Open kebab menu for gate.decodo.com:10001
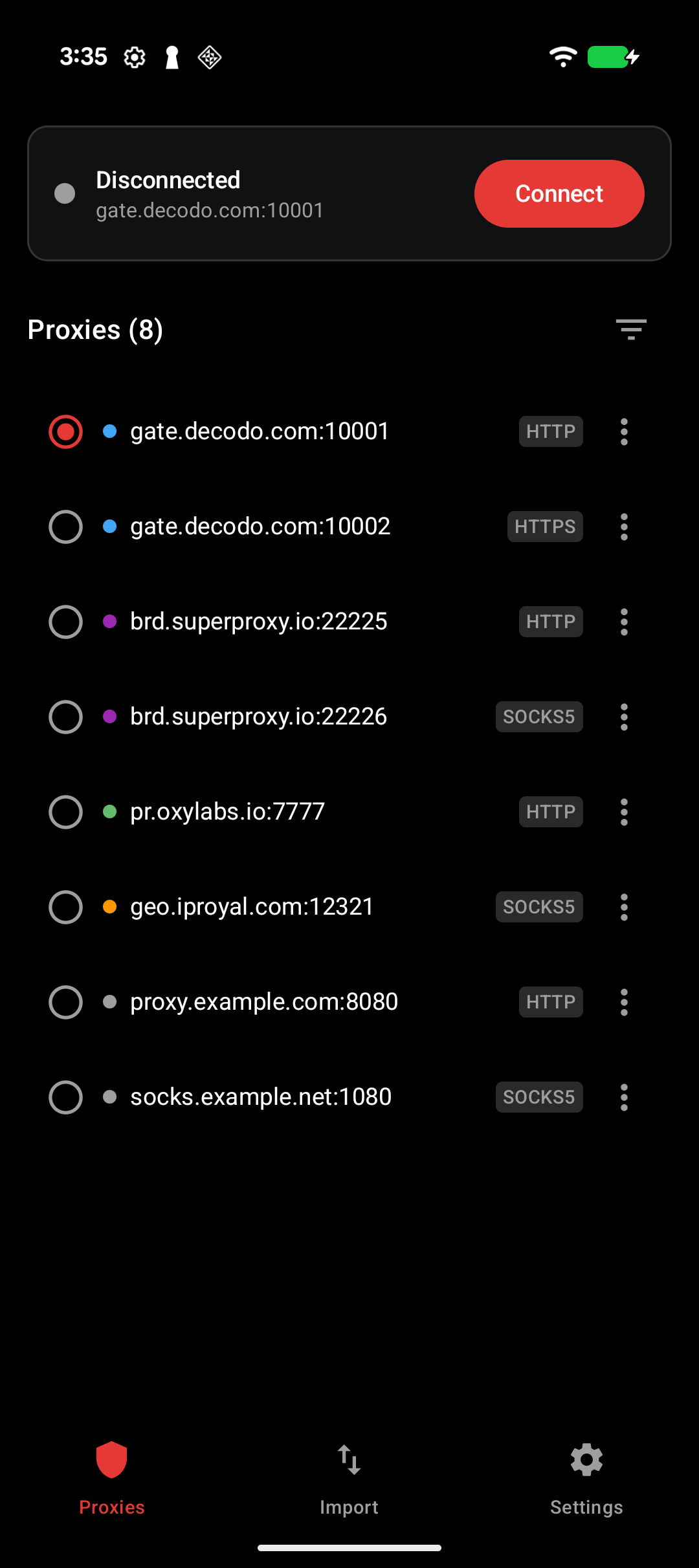The height and width of the screenshot is (1568, 699). coord(623,431)
